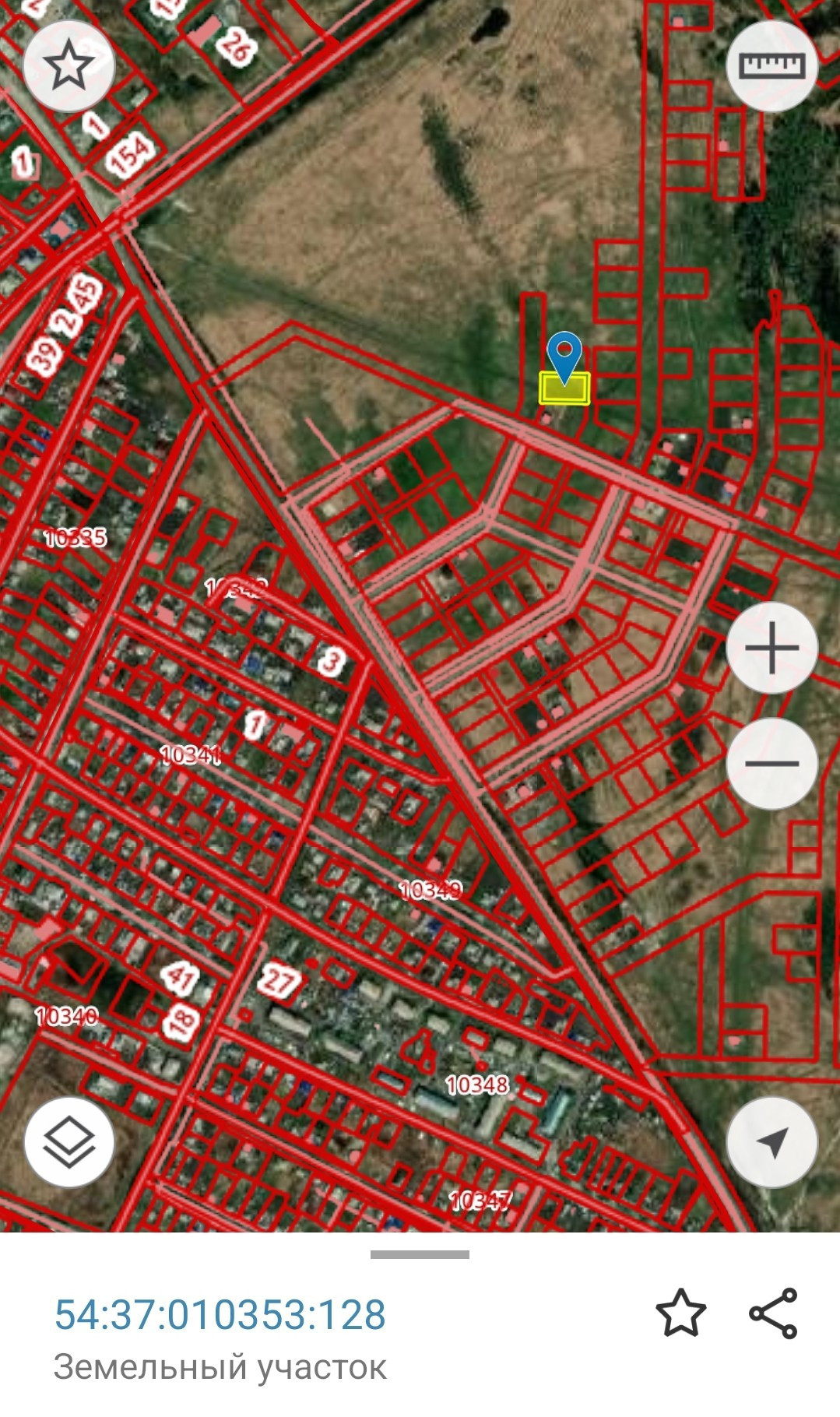Tap the blue location pin on parcel
This screenshot has height=1417, width=840.
pos(564,356)
